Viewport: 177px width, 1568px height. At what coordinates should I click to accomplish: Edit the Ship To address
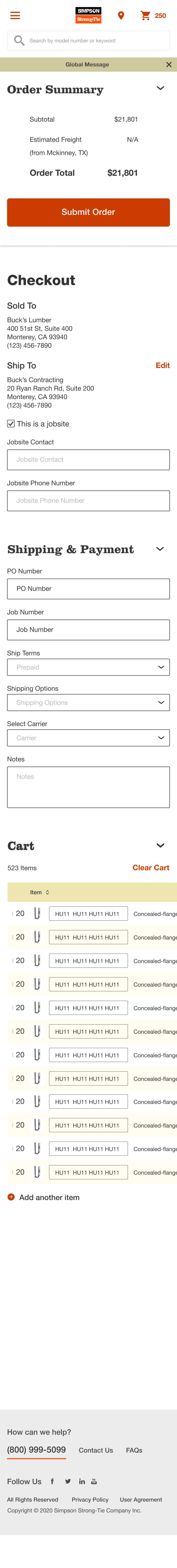162,365
